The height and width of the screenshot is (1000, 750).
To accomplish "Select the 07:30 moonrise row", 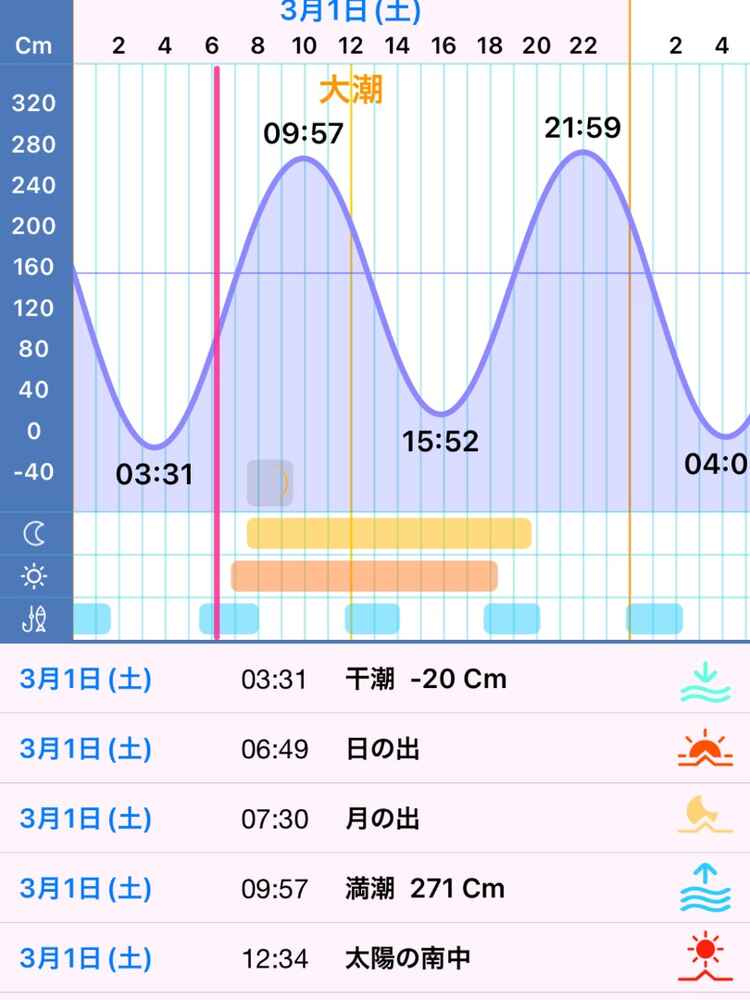I will click(x=375, y=819).
